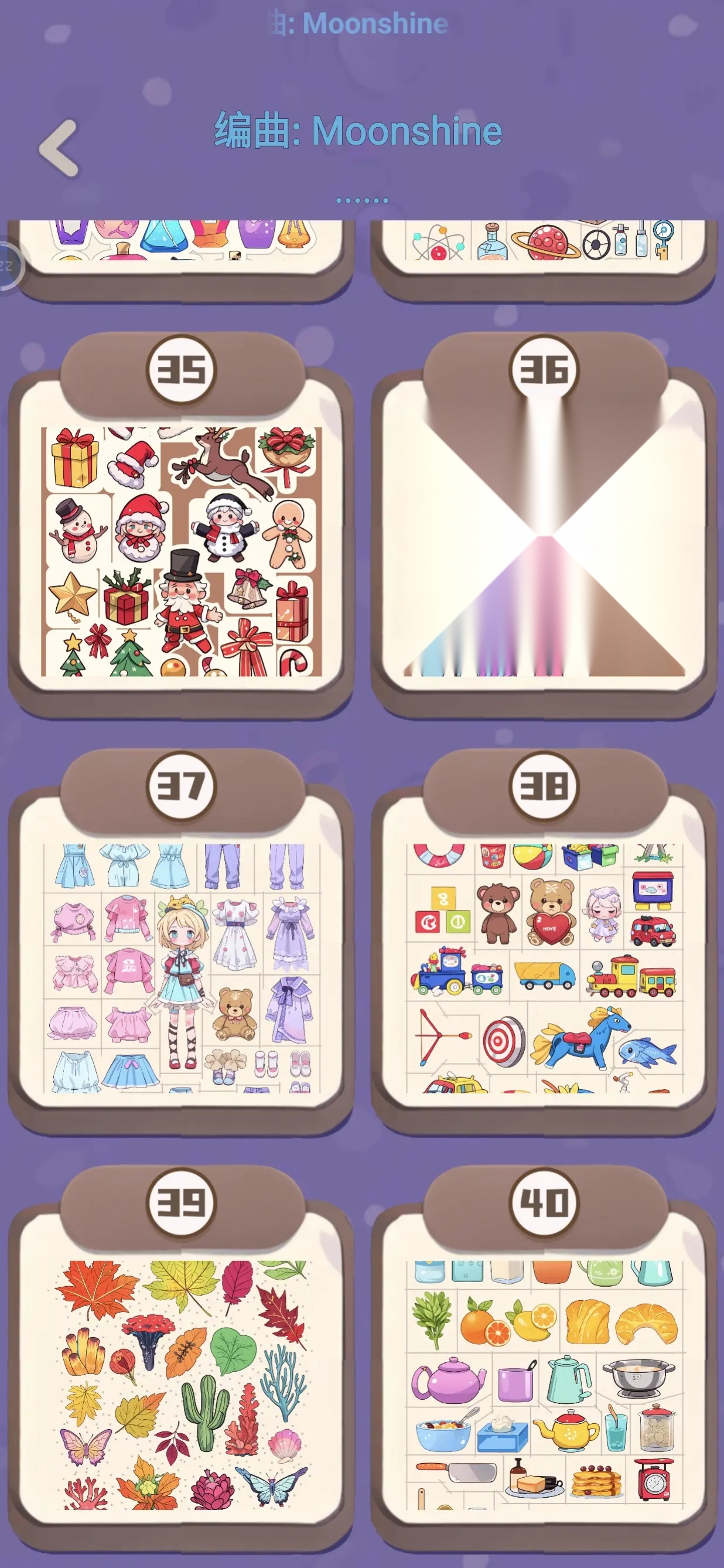724x1568 pixels.
Task: Open level 35 Christmas sticker card
Action: click(180, 523)
